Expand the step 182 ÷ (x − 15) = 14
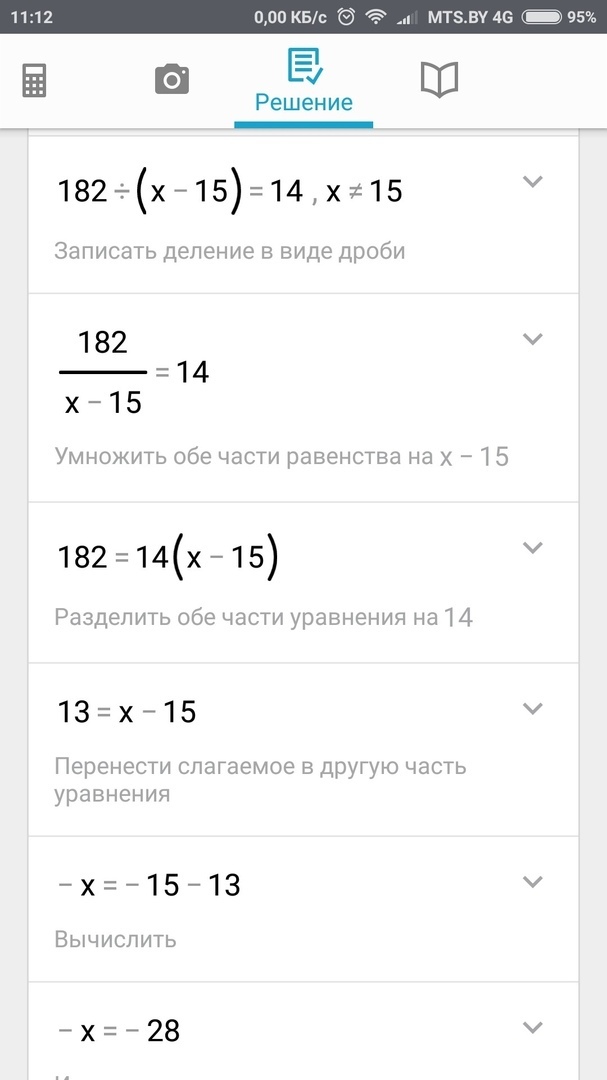This screenshot has height=1080, width=607. pos(533,181)
